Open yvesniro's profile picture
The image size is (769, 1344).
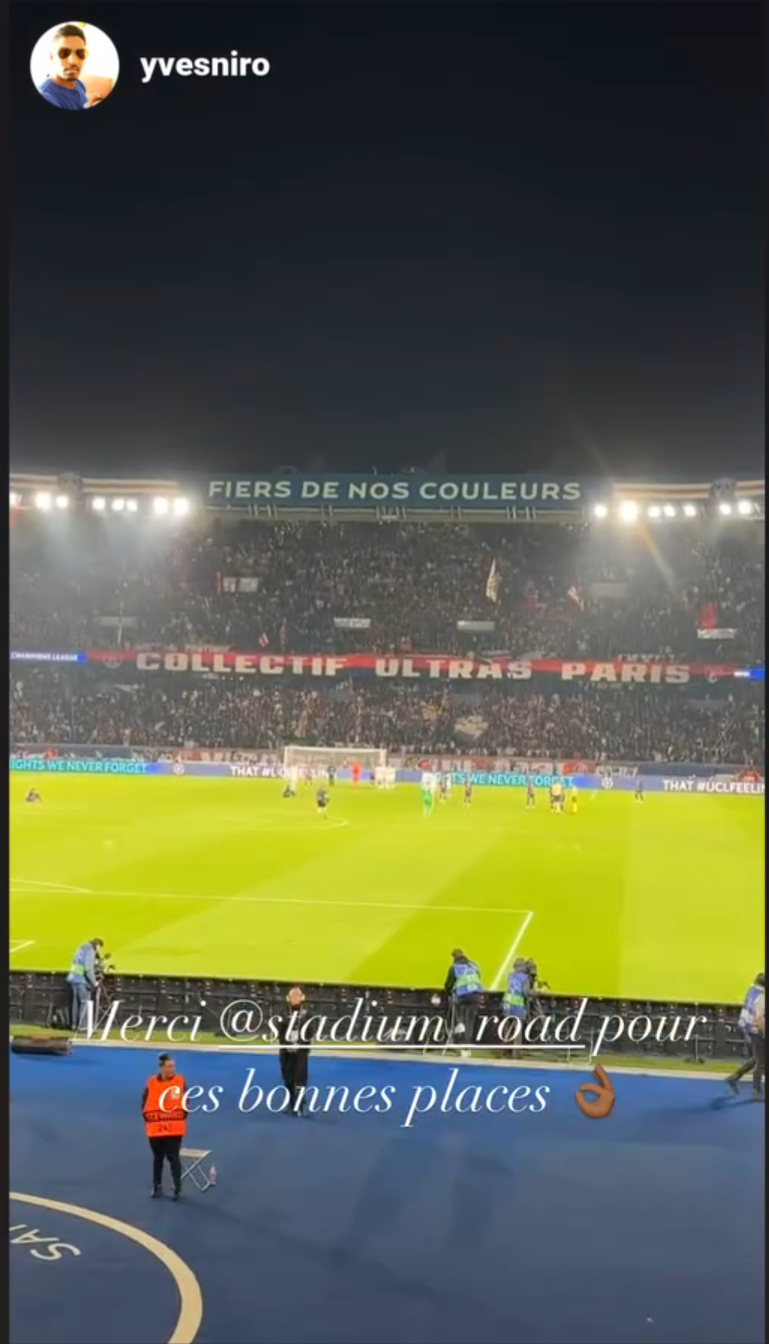(74, 65)
